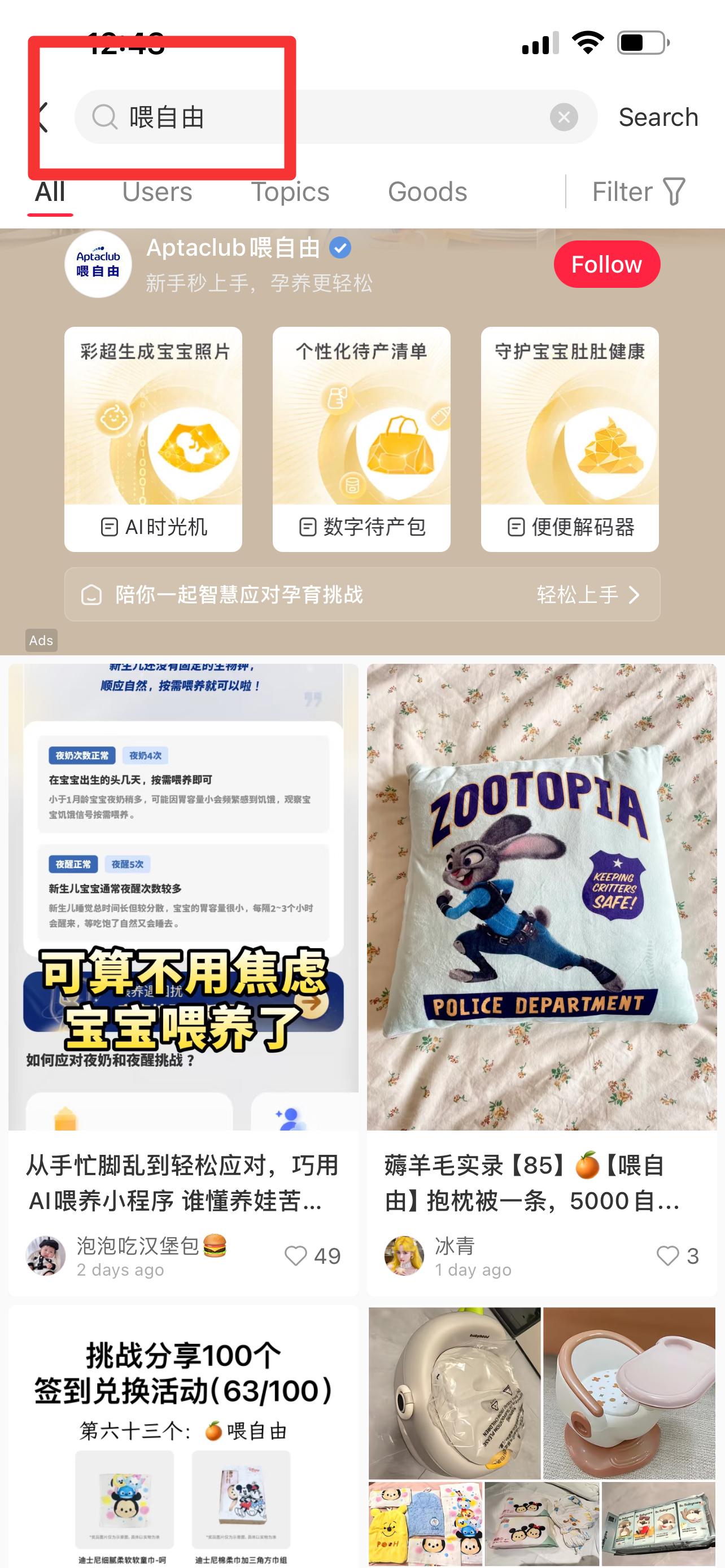Tap the Search button

(658, 117)
